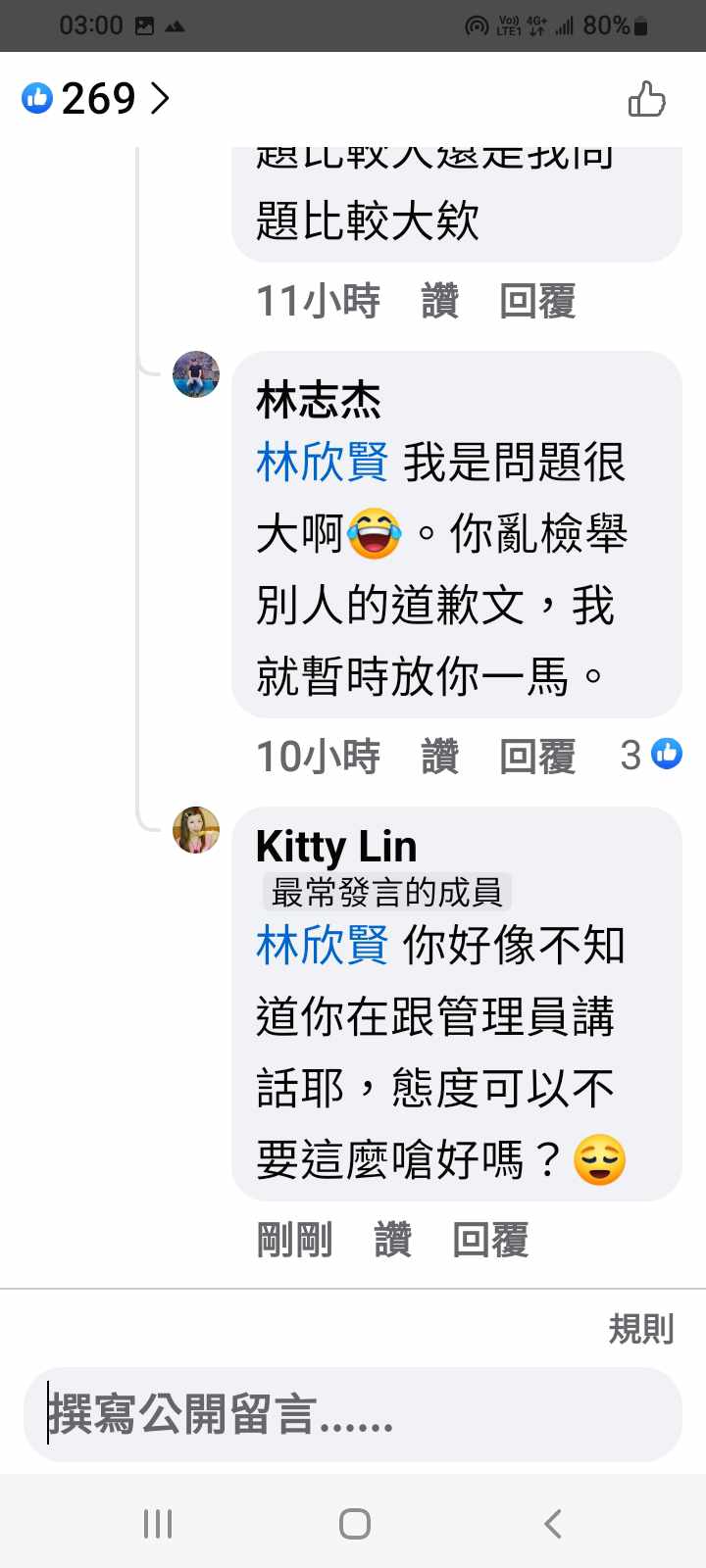Viewport: 706px width, 1568px height.
Task: Open commenter name 林志杰
Action: click(318, 400)
